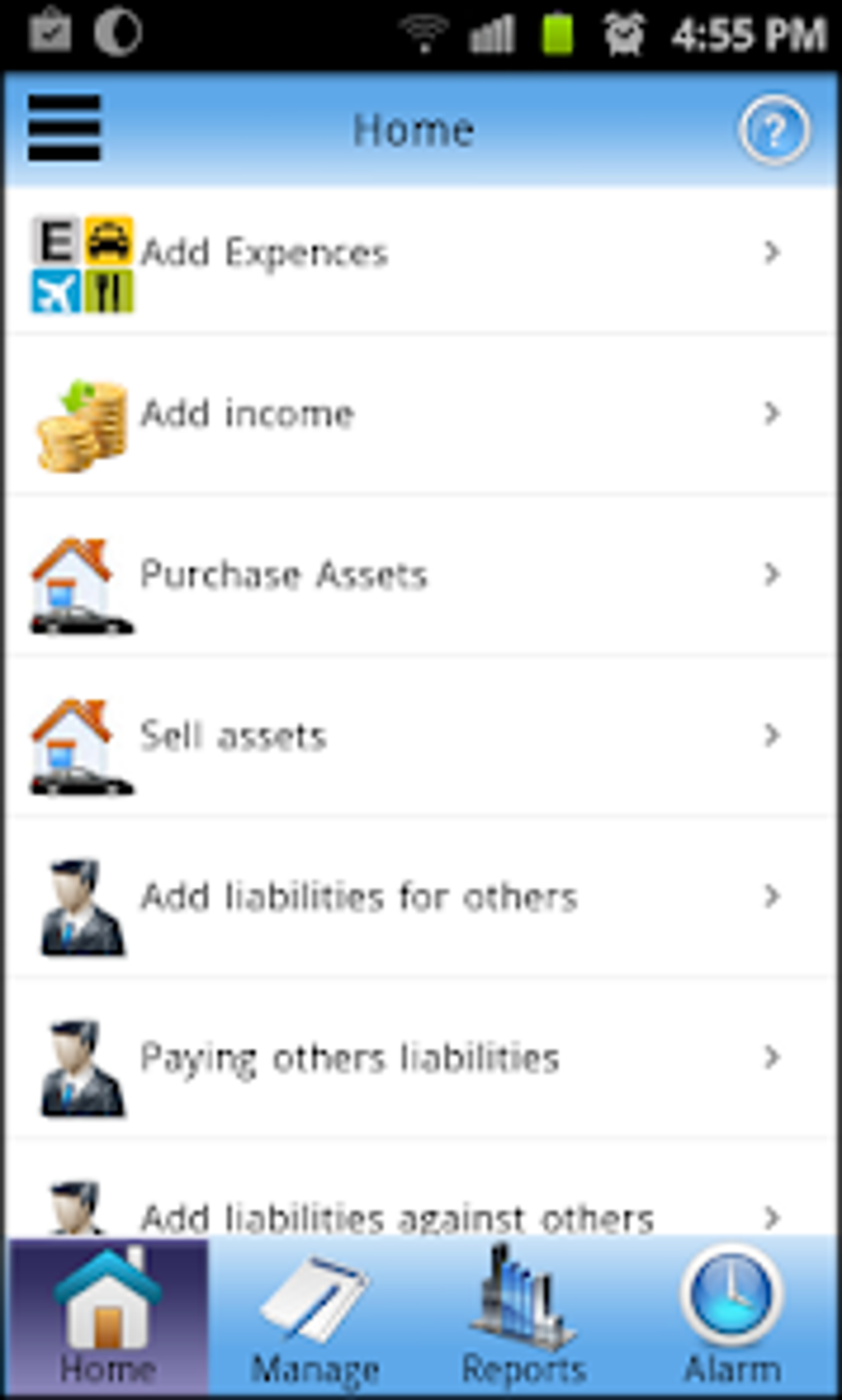Open Add liabilities for others

[421, 896]
